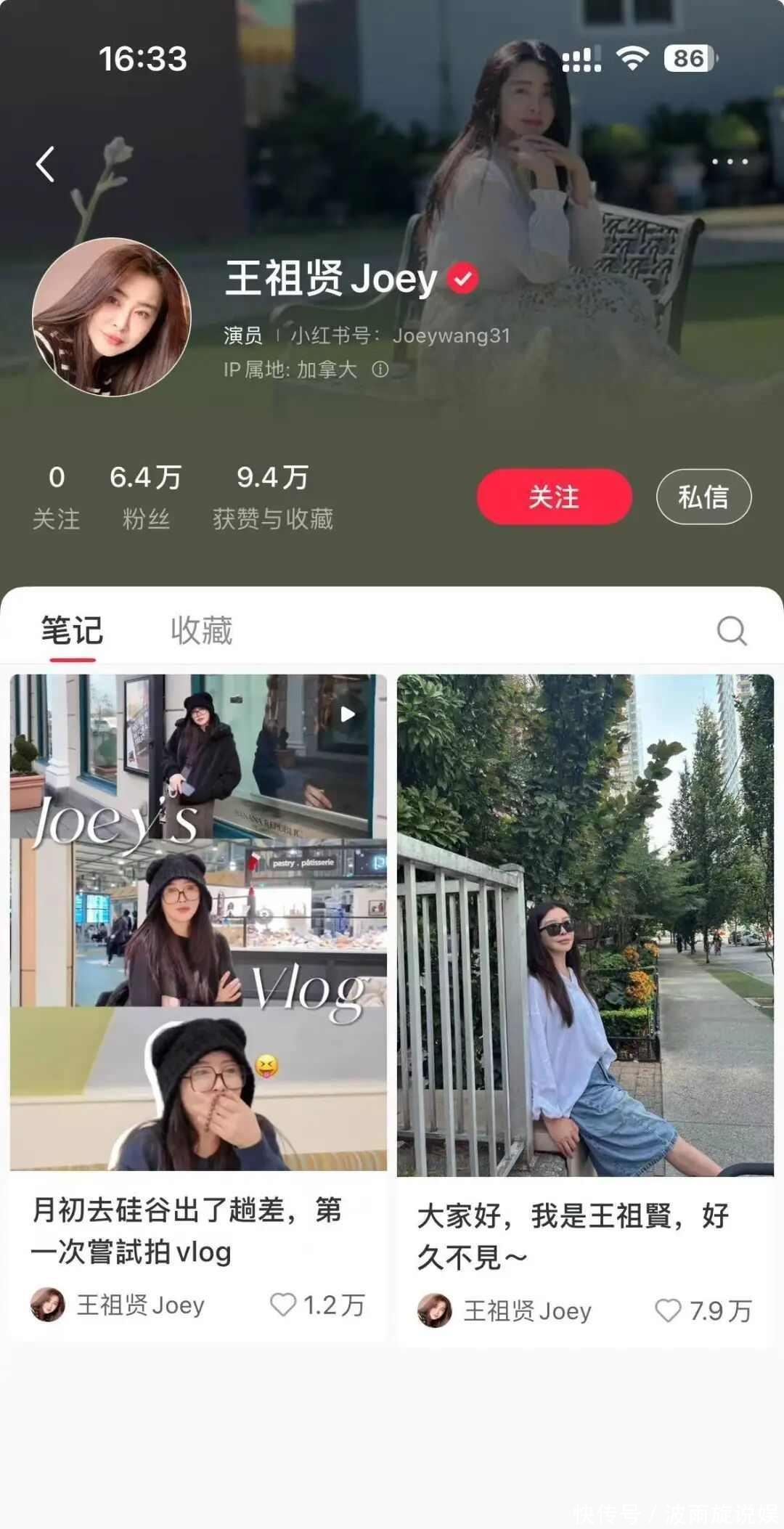784x1529 pixels.
Task: View the 粉丝 followers list
Action: tap(145, 497)
